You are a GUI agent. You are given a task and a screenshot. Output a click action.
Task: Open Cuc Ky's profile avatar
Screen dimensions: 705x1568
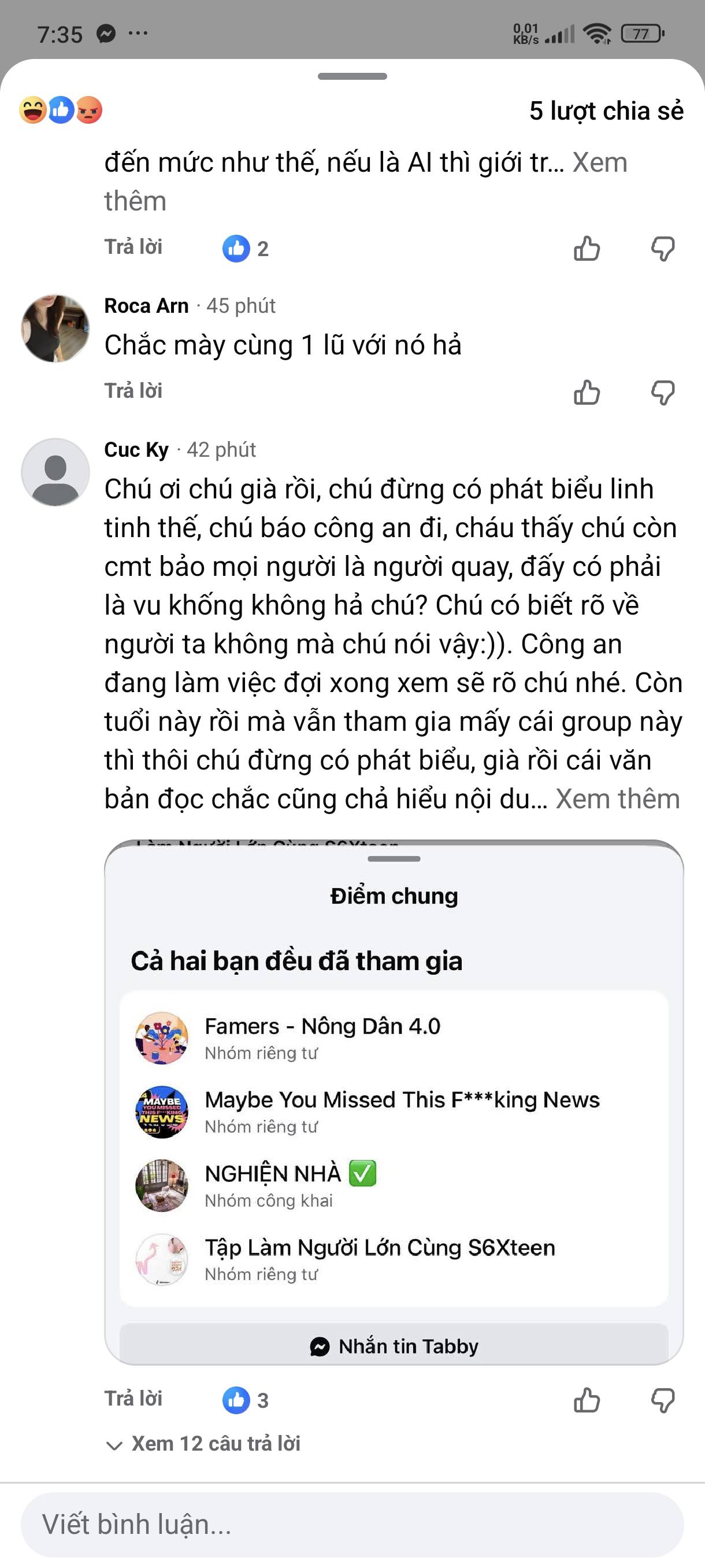click(55, 472)
